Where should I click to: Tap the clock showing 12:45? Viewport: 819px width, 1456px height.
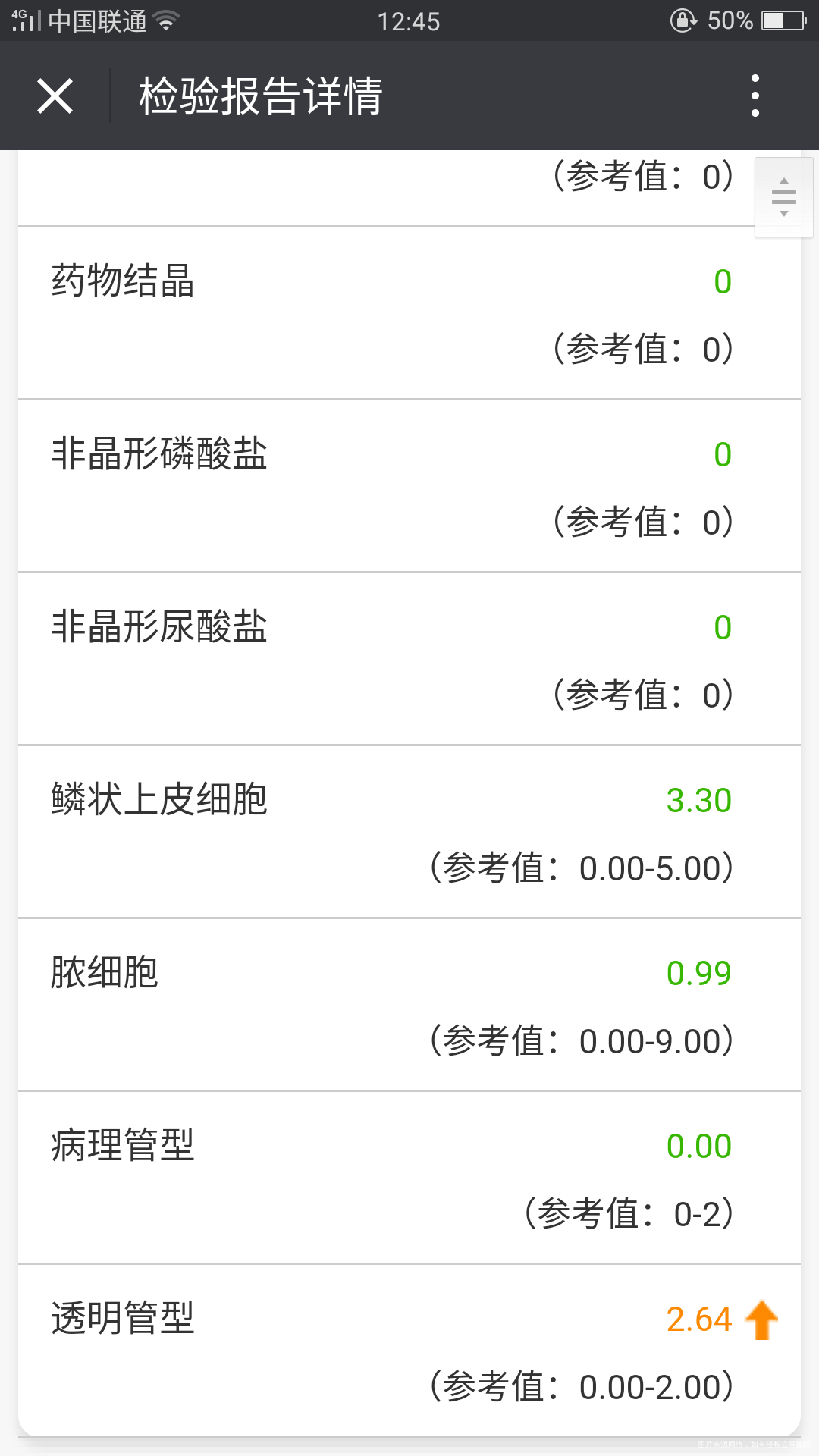click(409, 20)
